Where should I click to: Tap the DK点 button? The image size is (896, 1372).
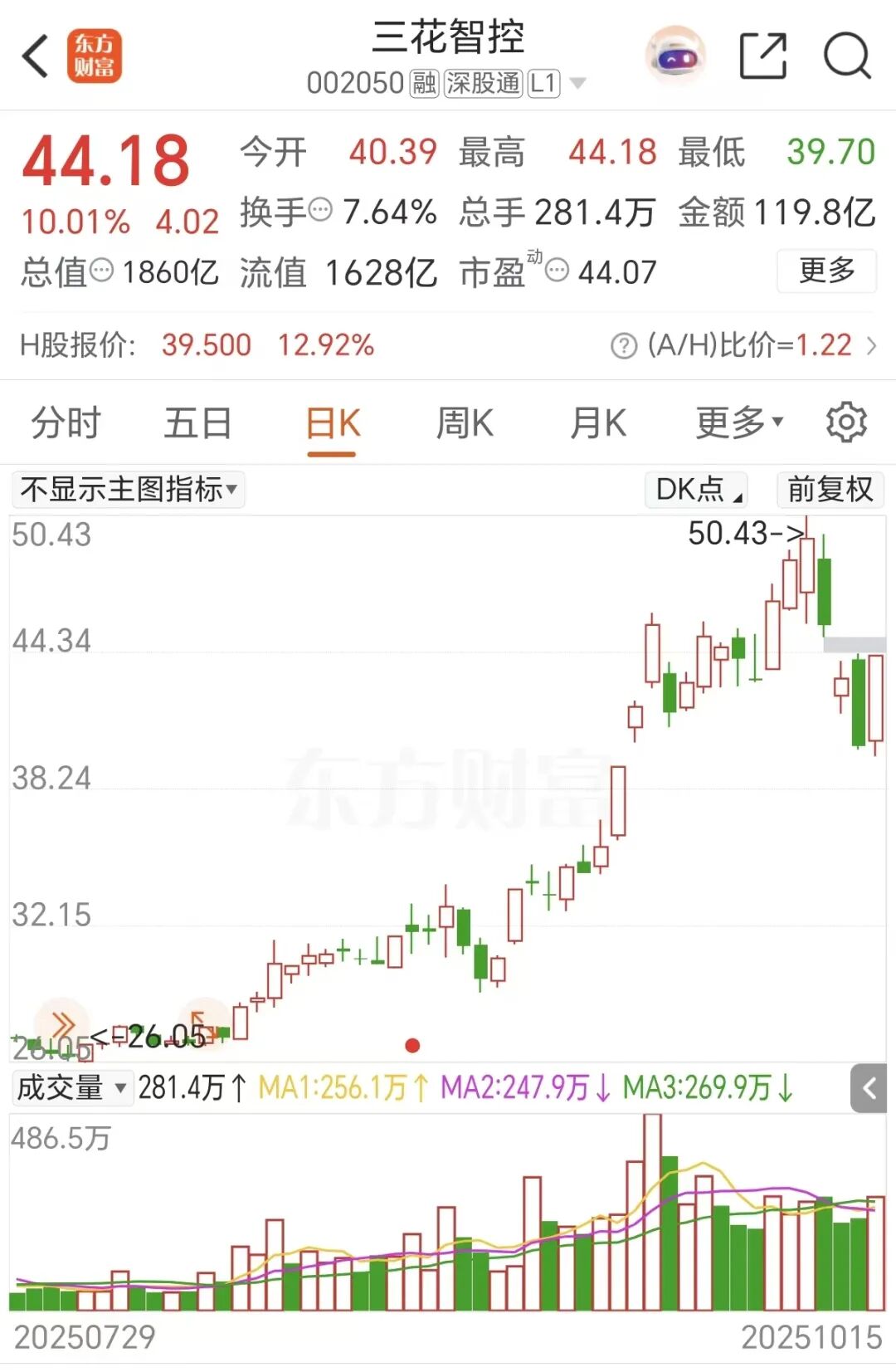tap(697, 490)
